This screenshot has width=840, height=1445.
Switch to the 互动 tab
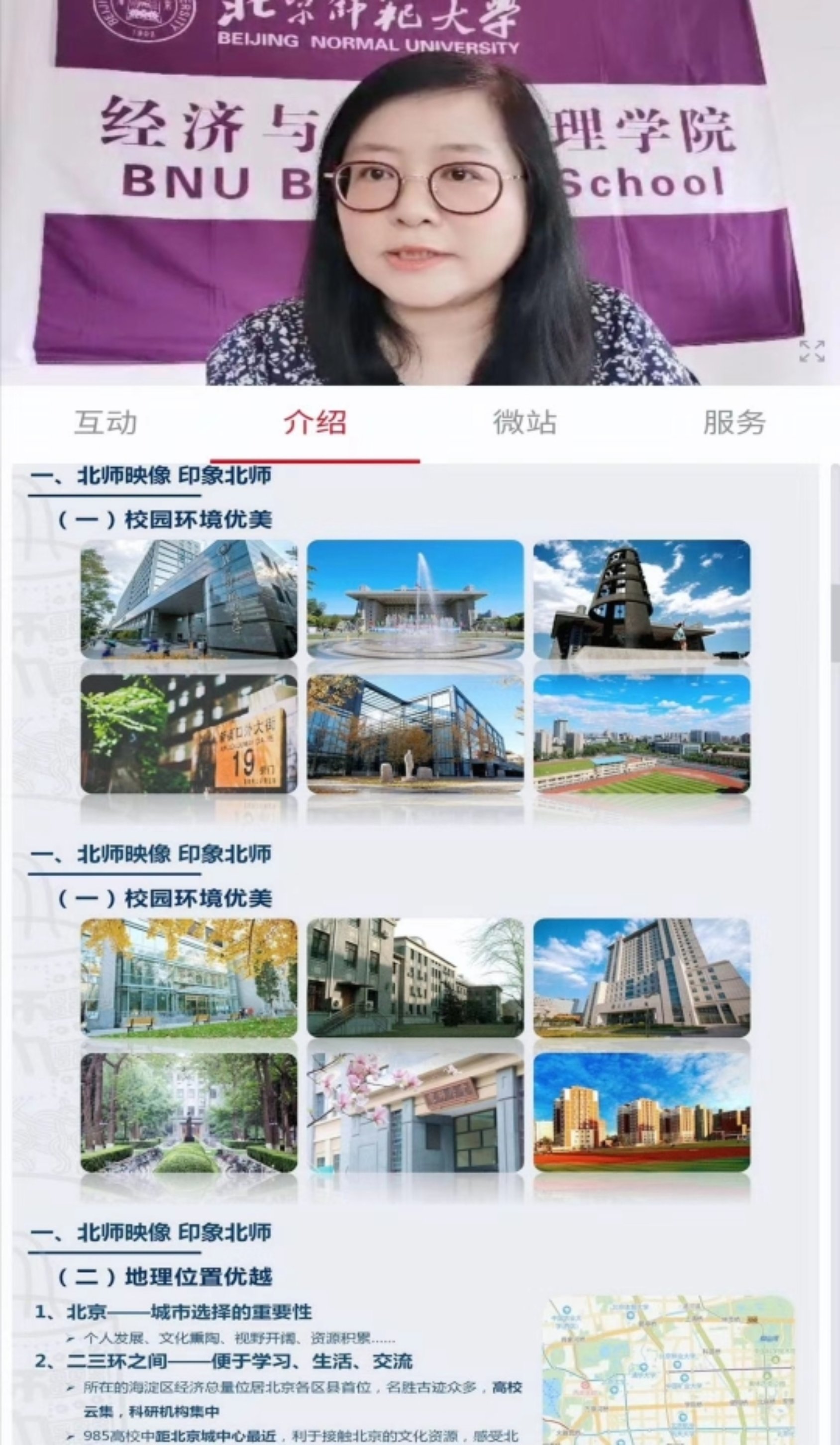[x=105, y=422]
